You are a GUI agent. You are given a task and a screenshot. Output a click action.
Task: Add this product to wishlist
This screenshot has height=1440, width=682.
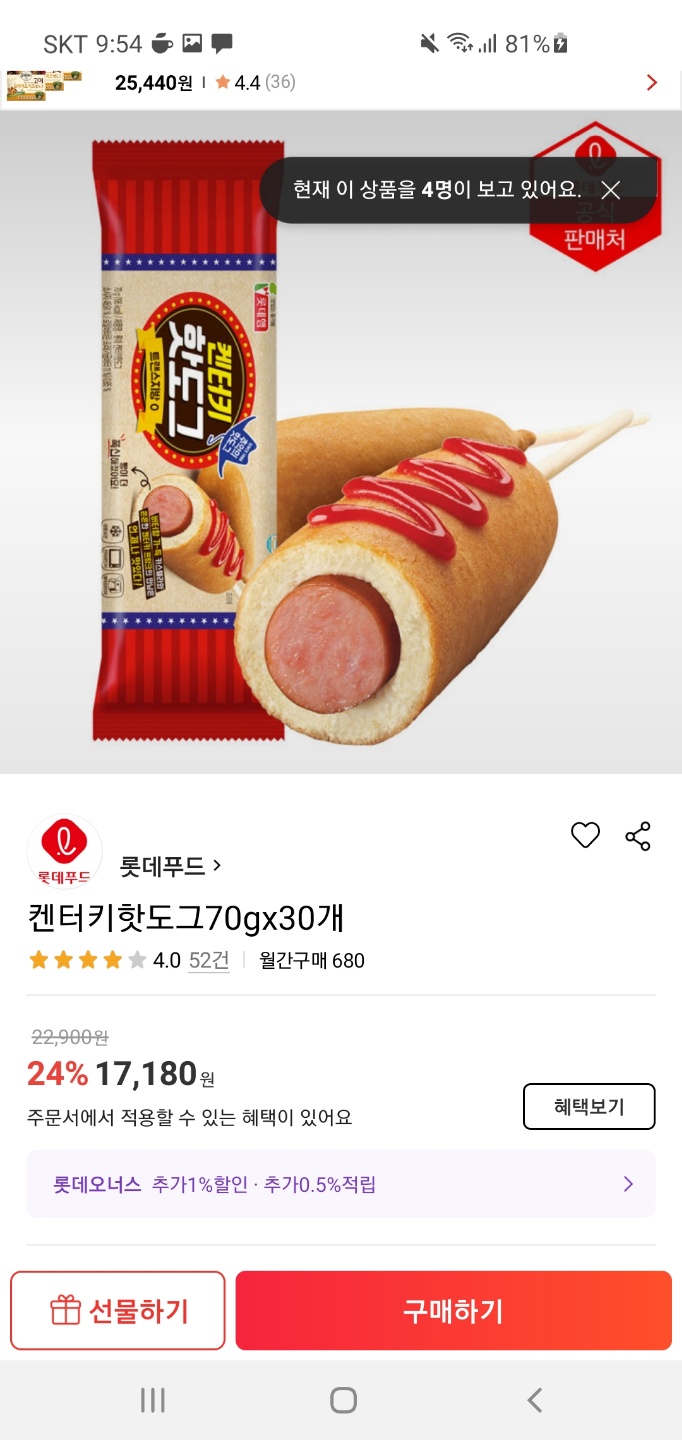(585, 835)
